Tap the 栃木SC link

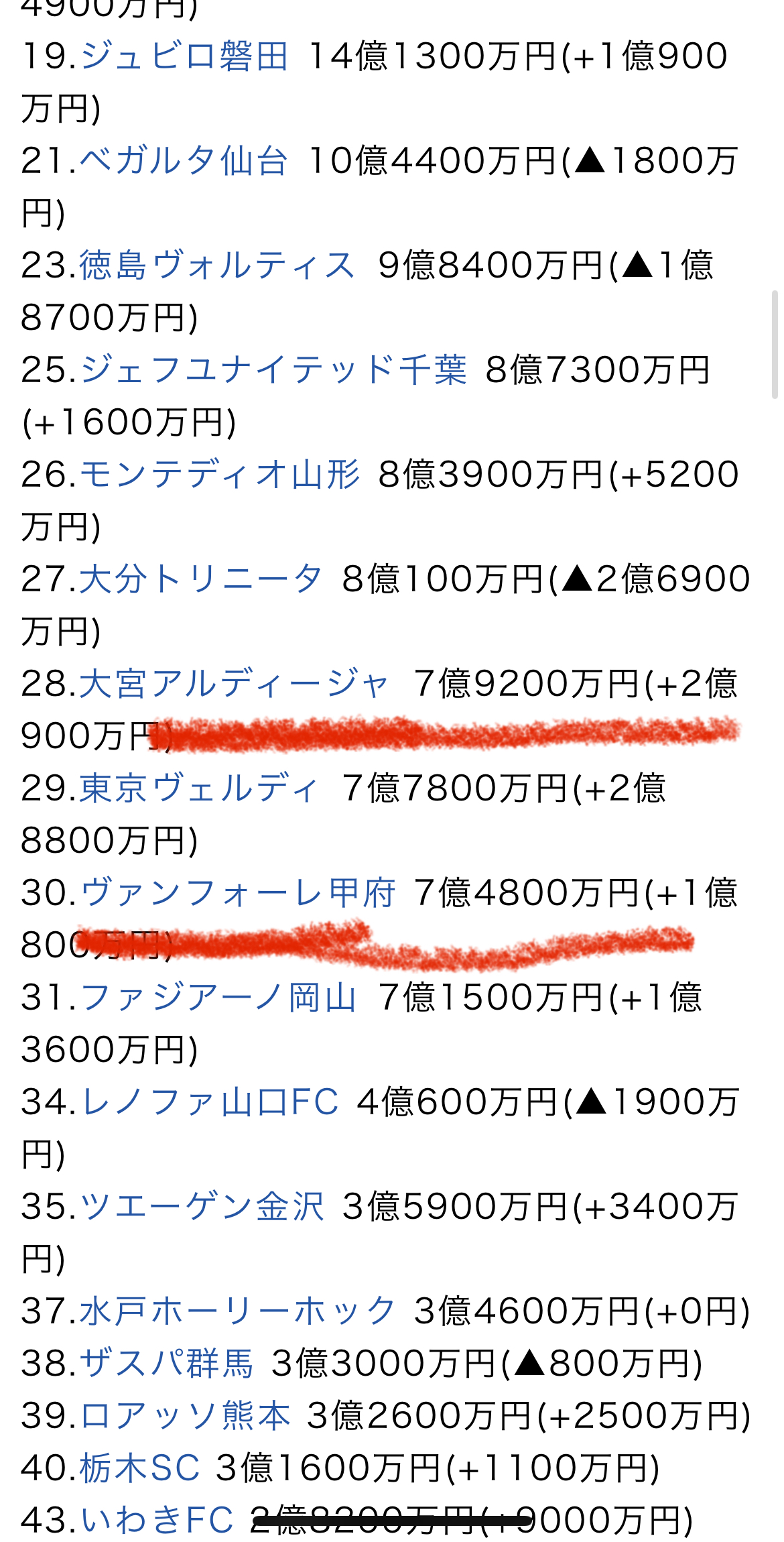point(140,1468)
